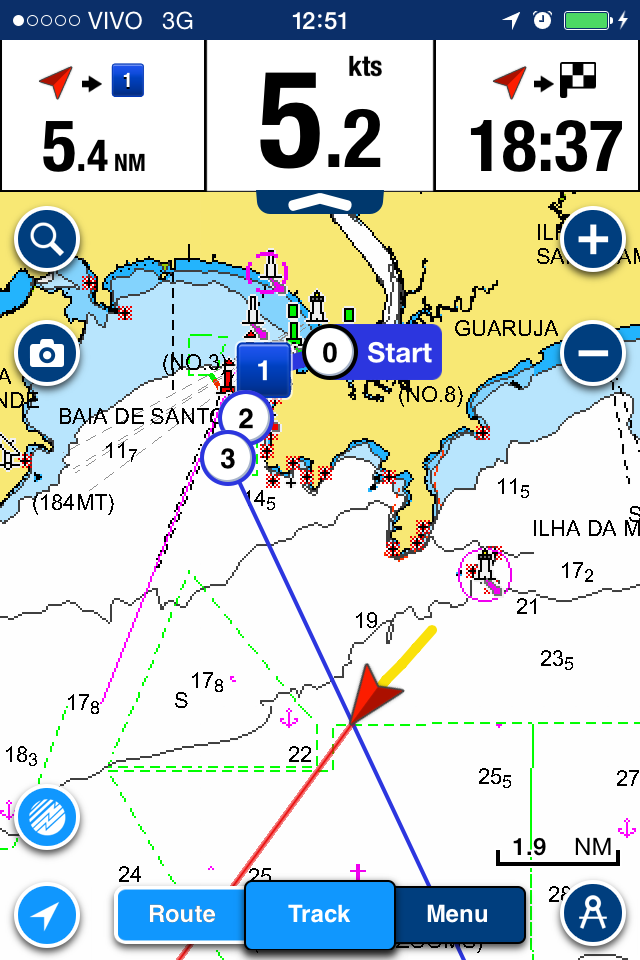Zoom in with the plus button
640x960 pixels.
[593, 239]
